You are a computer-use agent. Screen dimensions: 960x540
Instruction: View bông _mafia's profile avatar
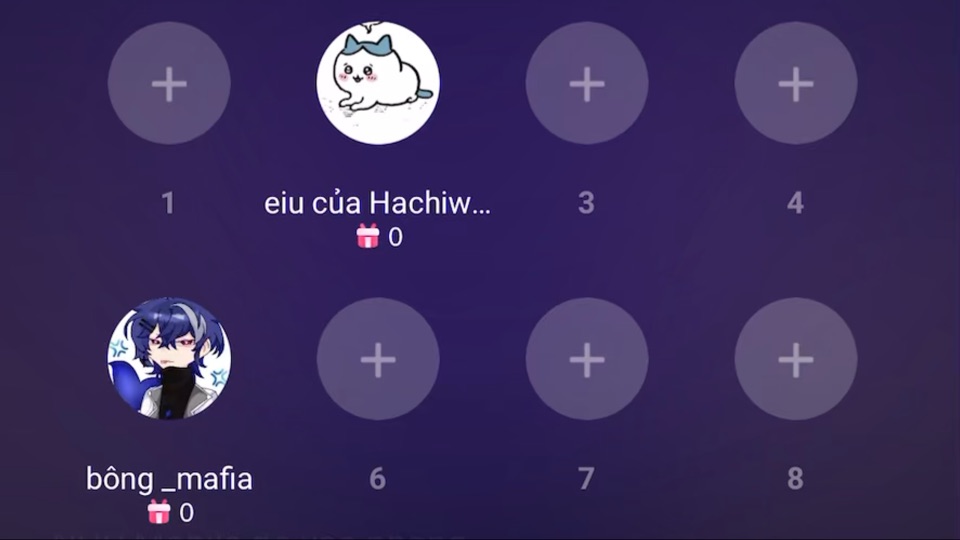169,359
